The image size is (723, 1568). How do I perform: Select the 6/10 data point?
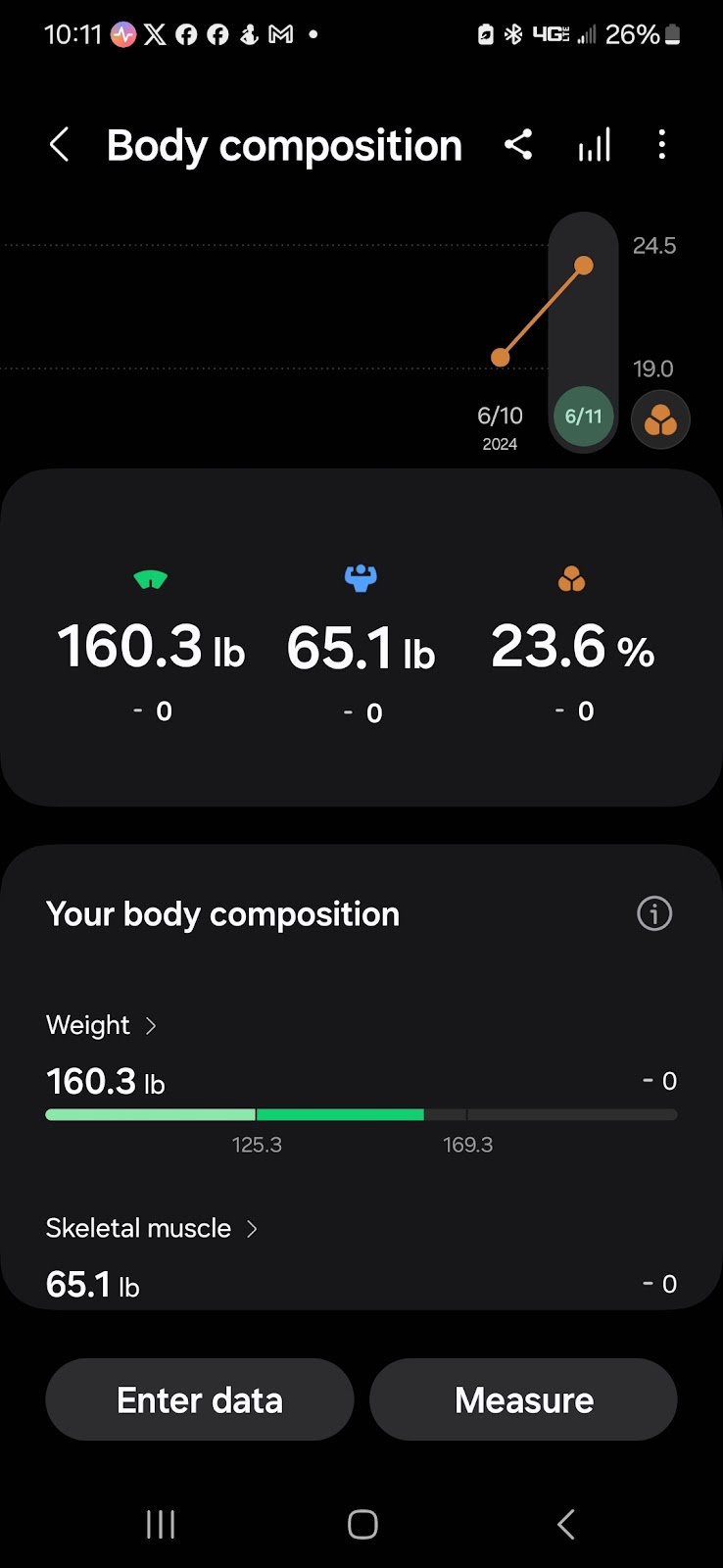point(501,358)
